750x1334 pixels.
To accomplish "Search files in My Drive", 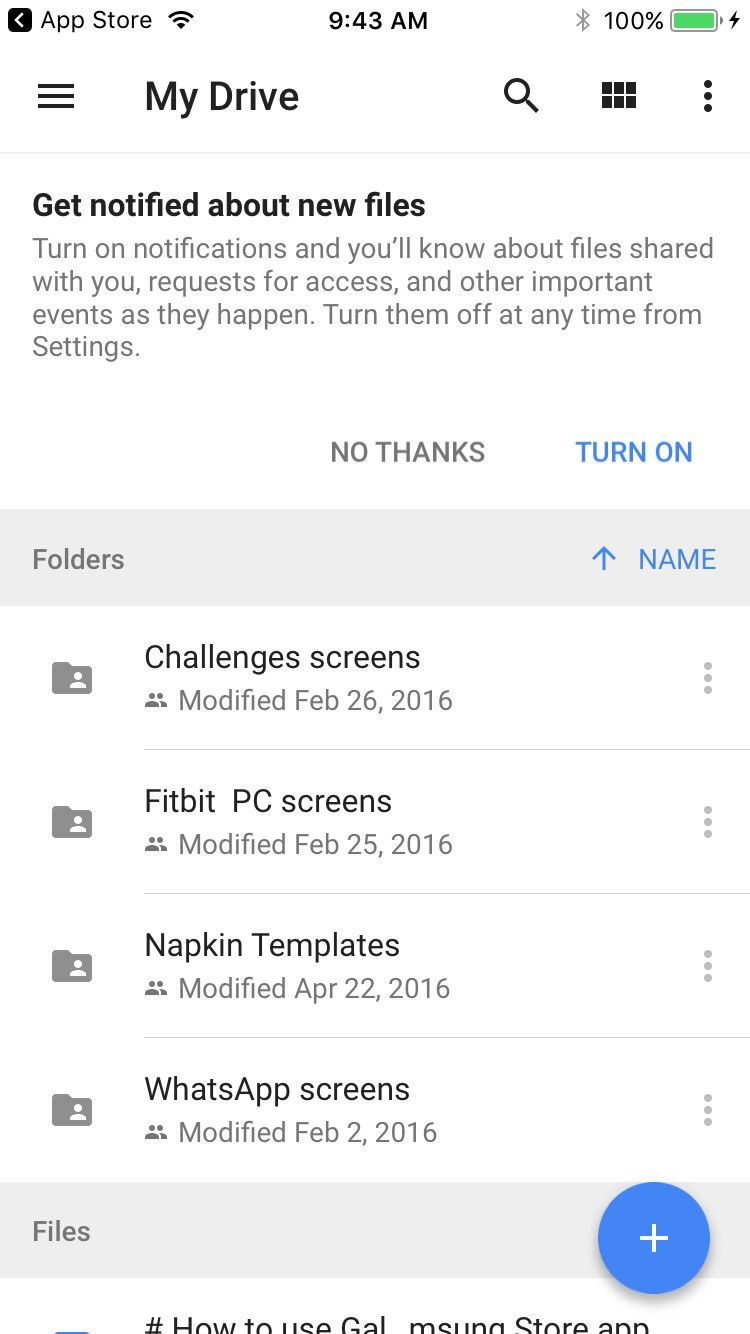I will [x=520, y=96].
